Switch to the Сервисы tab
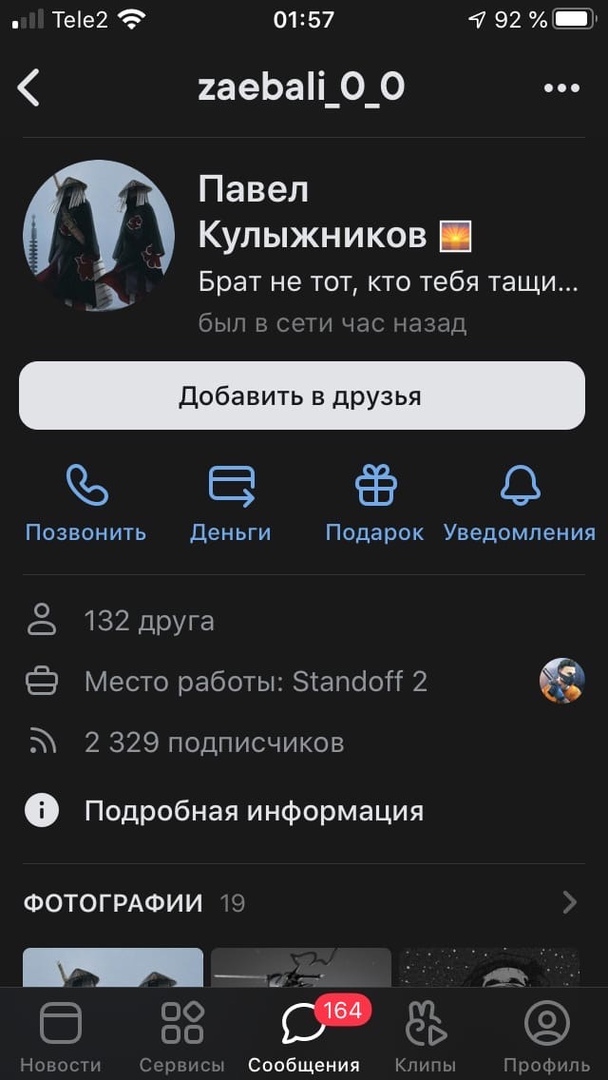 coord(182,1037)
